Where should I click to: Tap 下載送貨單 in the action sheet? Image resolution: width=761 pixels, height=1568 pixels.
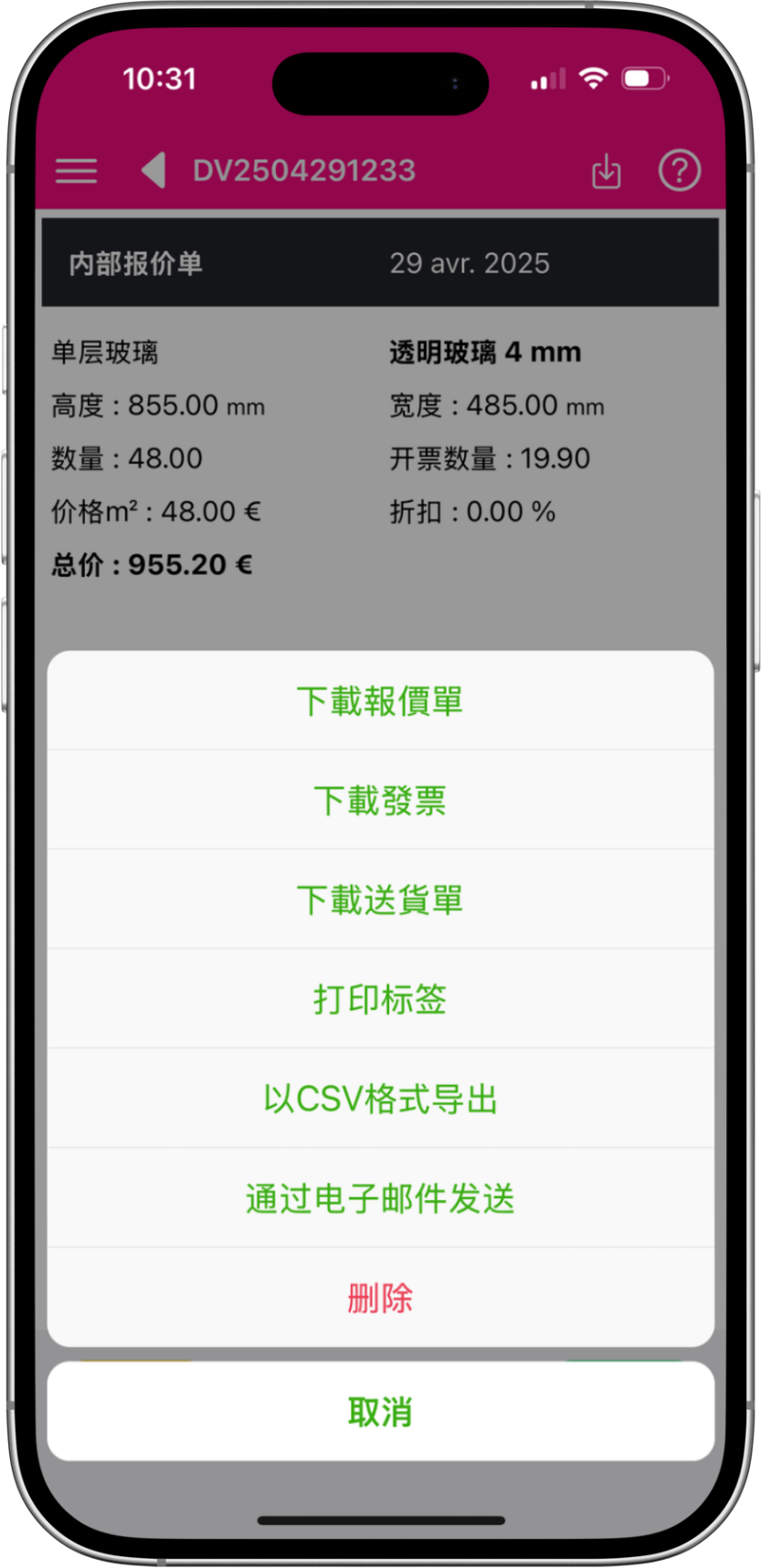click(x=380, y=900)
